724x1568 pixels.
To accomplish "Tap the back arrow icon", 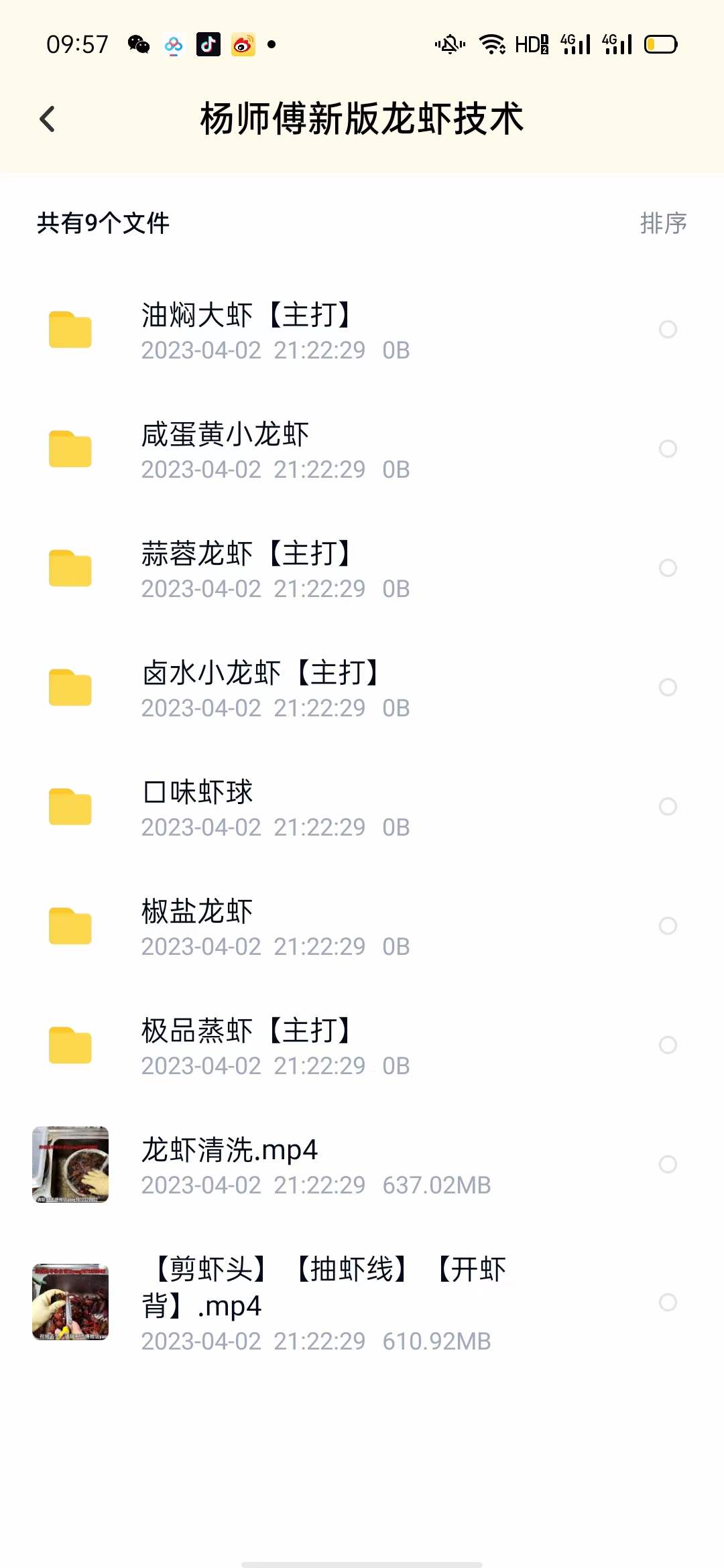I will [x=47, y=119].
